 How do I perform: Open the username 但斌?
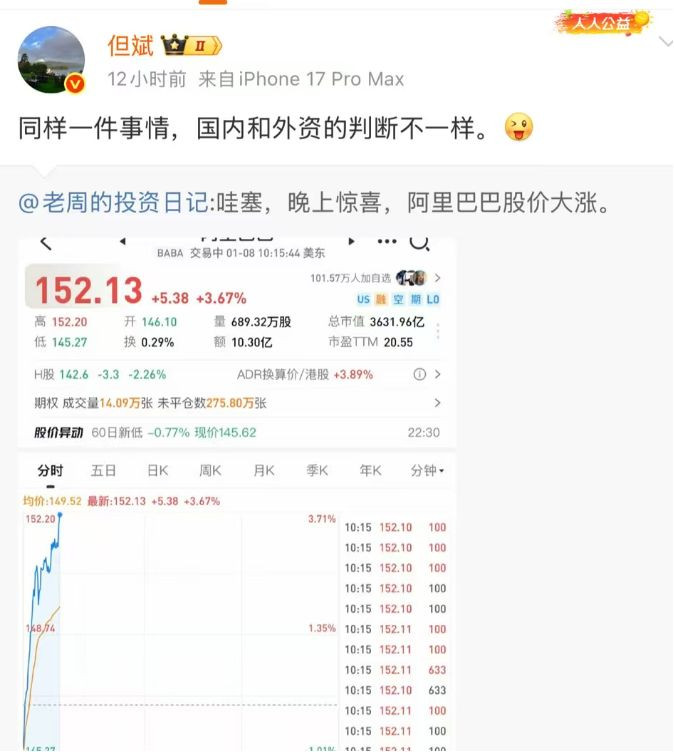pos(130,46)
